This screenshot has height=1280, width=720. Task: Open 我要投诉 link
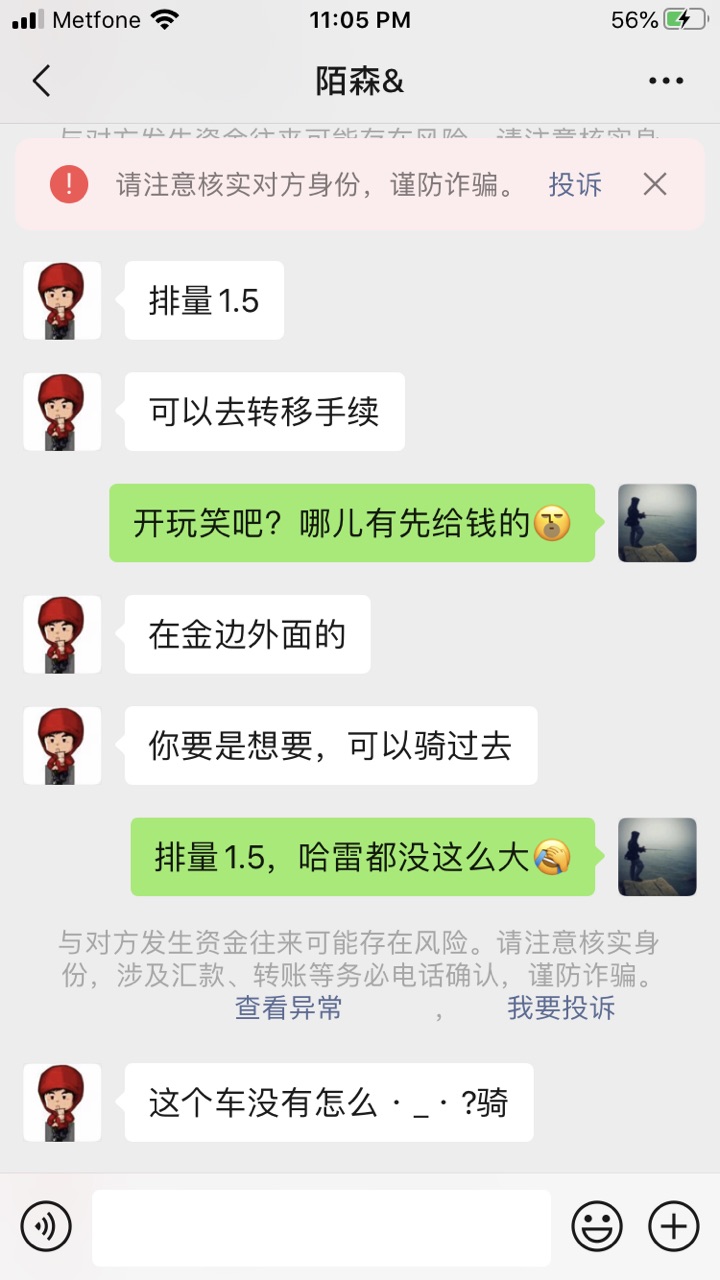560,1008
